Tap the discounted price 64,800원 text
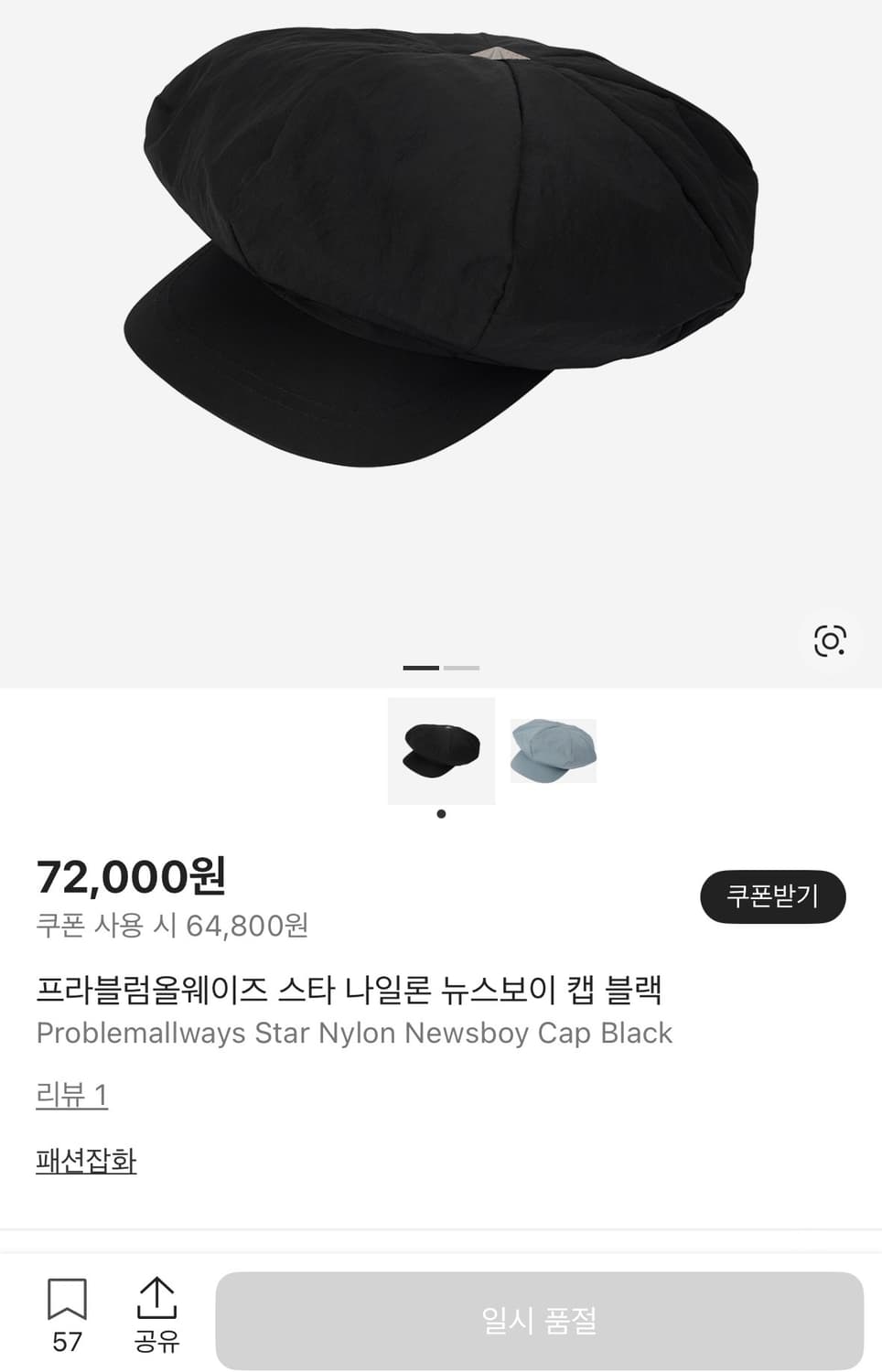The width and height of the screenshot is (882, 1372). tap(171, 925)
